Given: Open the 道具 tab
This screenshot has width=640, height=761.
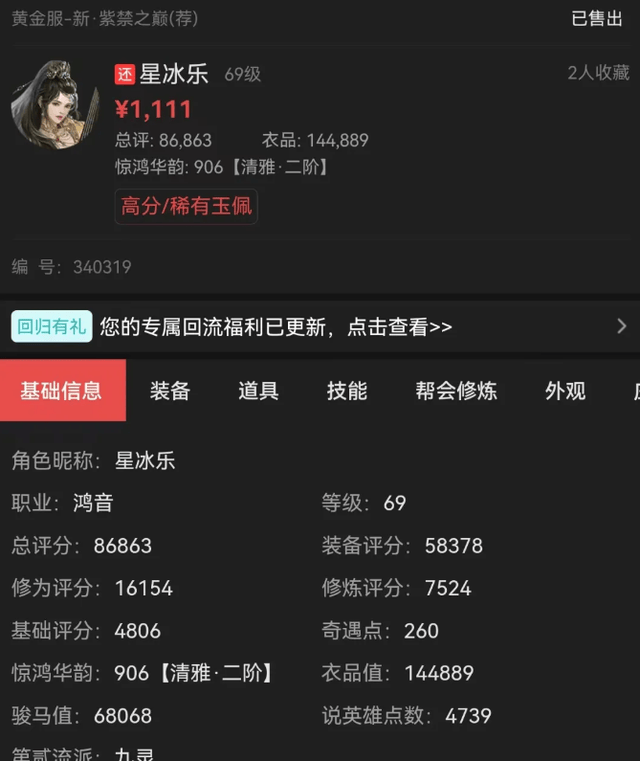Looking at the screenshot, I should point(258,391).
